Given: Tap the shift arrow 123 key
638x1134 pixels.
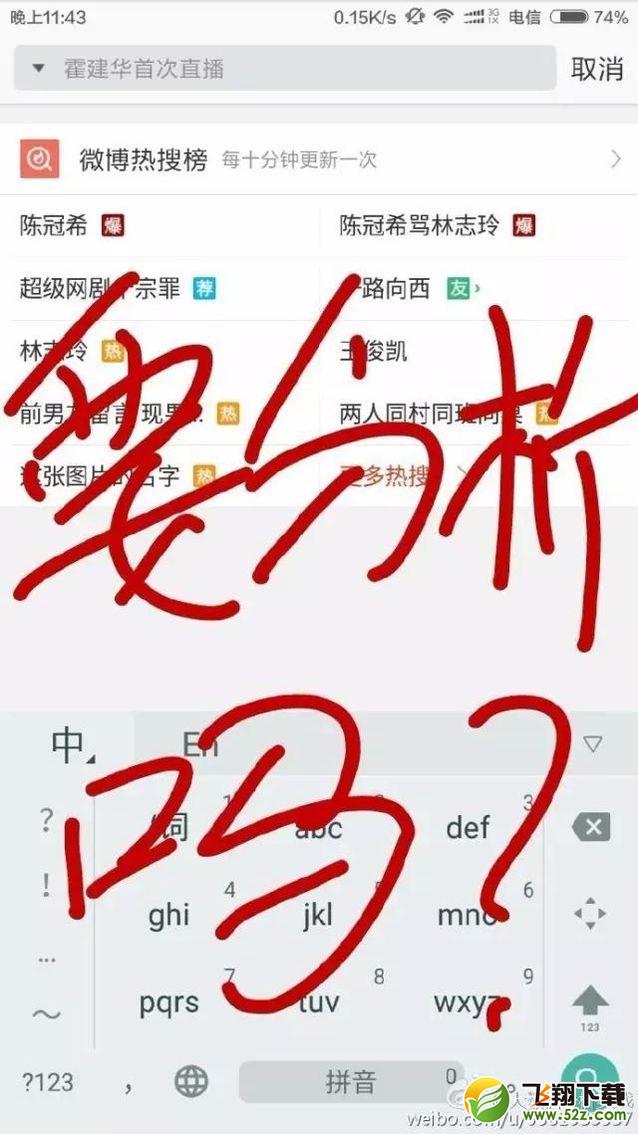Looking at the screenshot, I should (x=590, y=1003).
